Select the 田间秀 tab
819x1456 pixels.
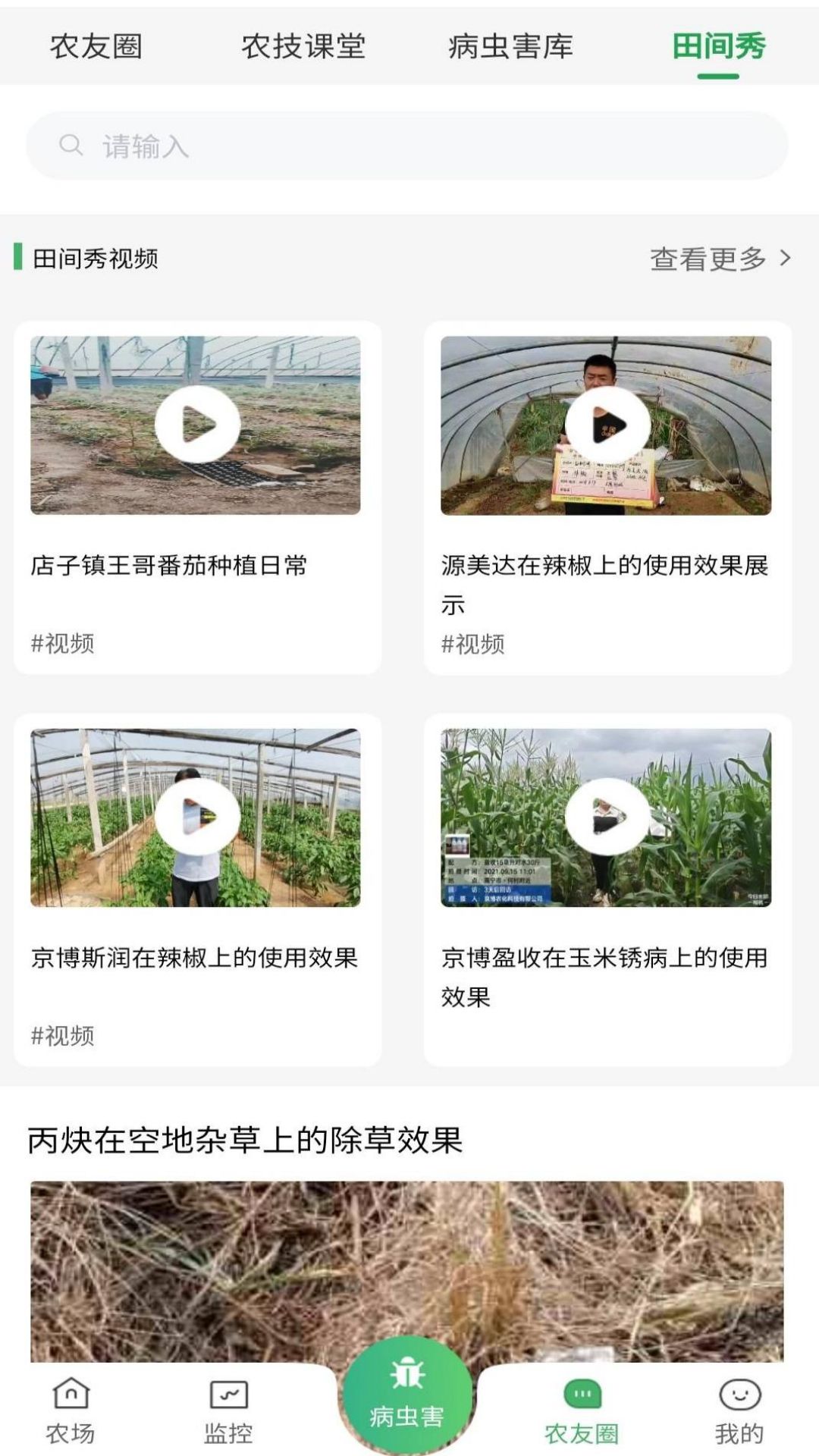click(718, 45)
